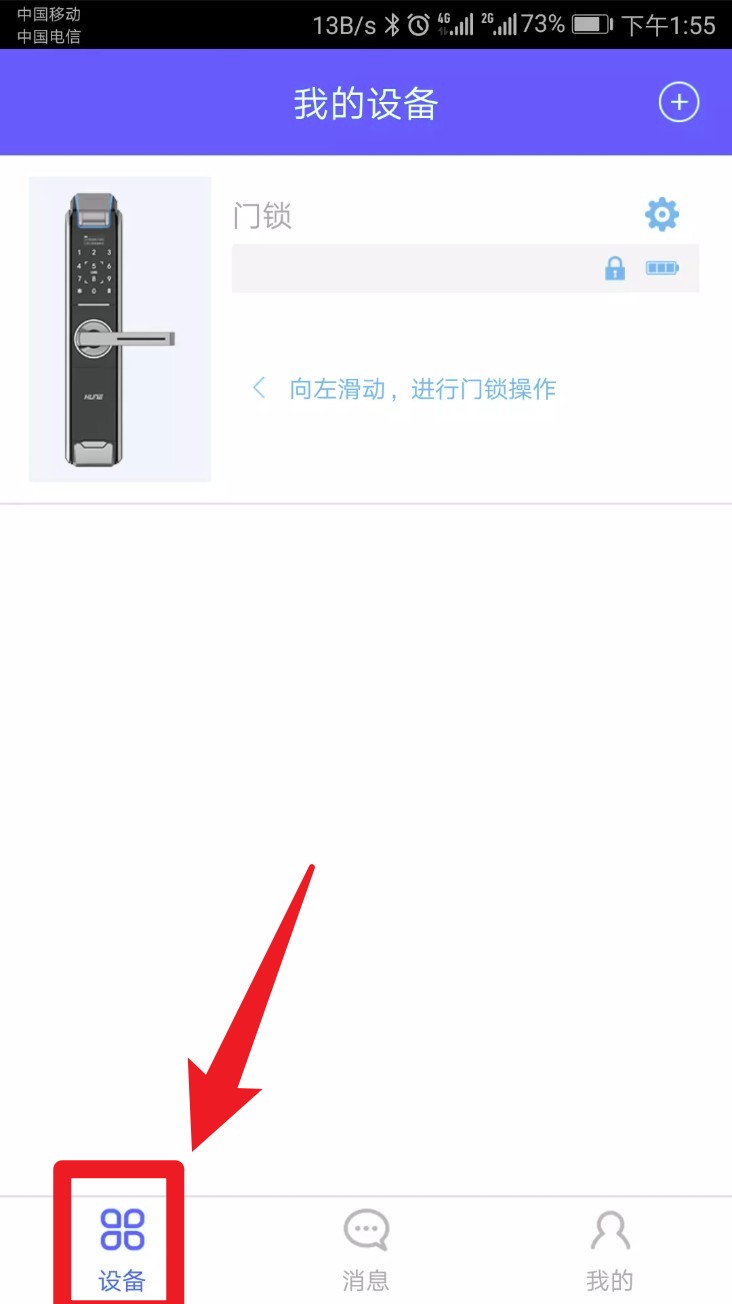Add a new device with plus icon
The image size is (732, 1304).
(x=678, y=102)
